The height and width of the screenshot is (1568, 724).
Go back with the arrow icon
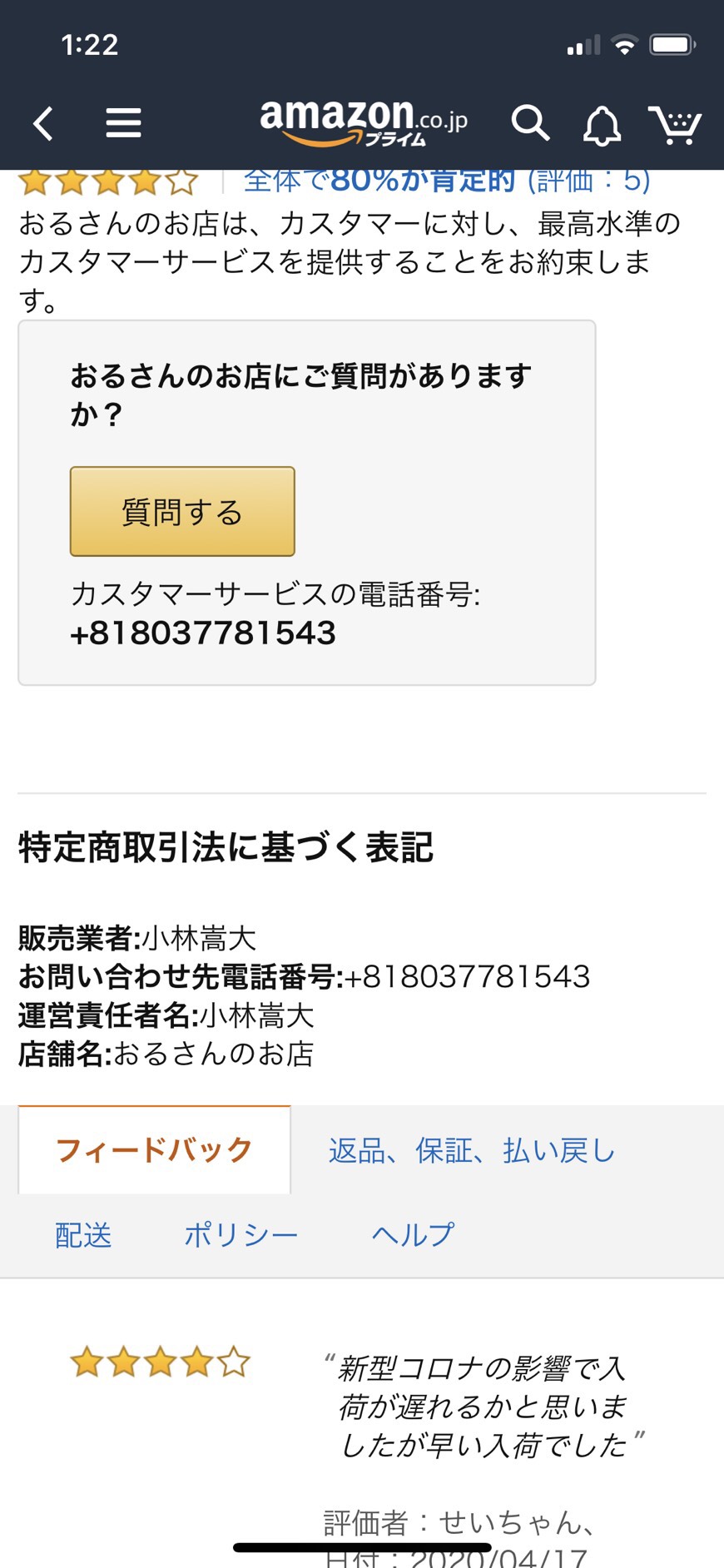43,124
